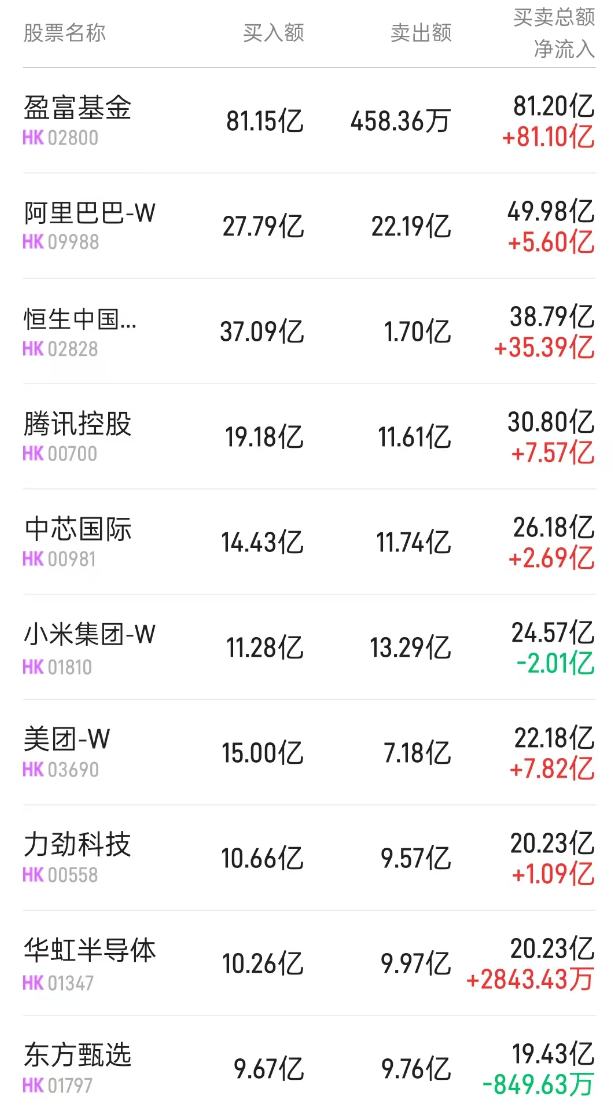The image size is (613, 1112).
Task: View 腾讯控股 HK 00700 details
Action: (x=306, y=436)
